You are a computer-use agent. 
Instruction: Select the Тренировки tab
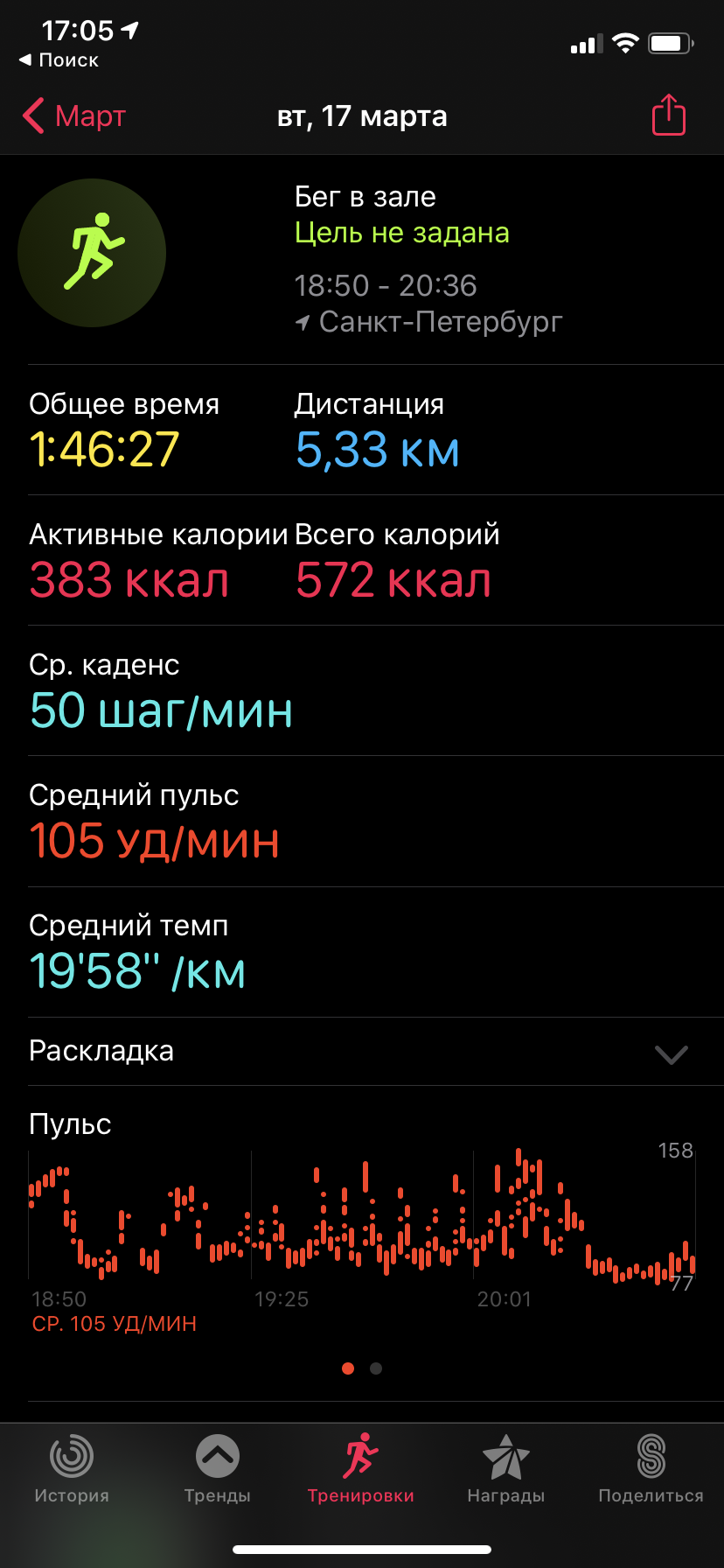(361, 1470)
